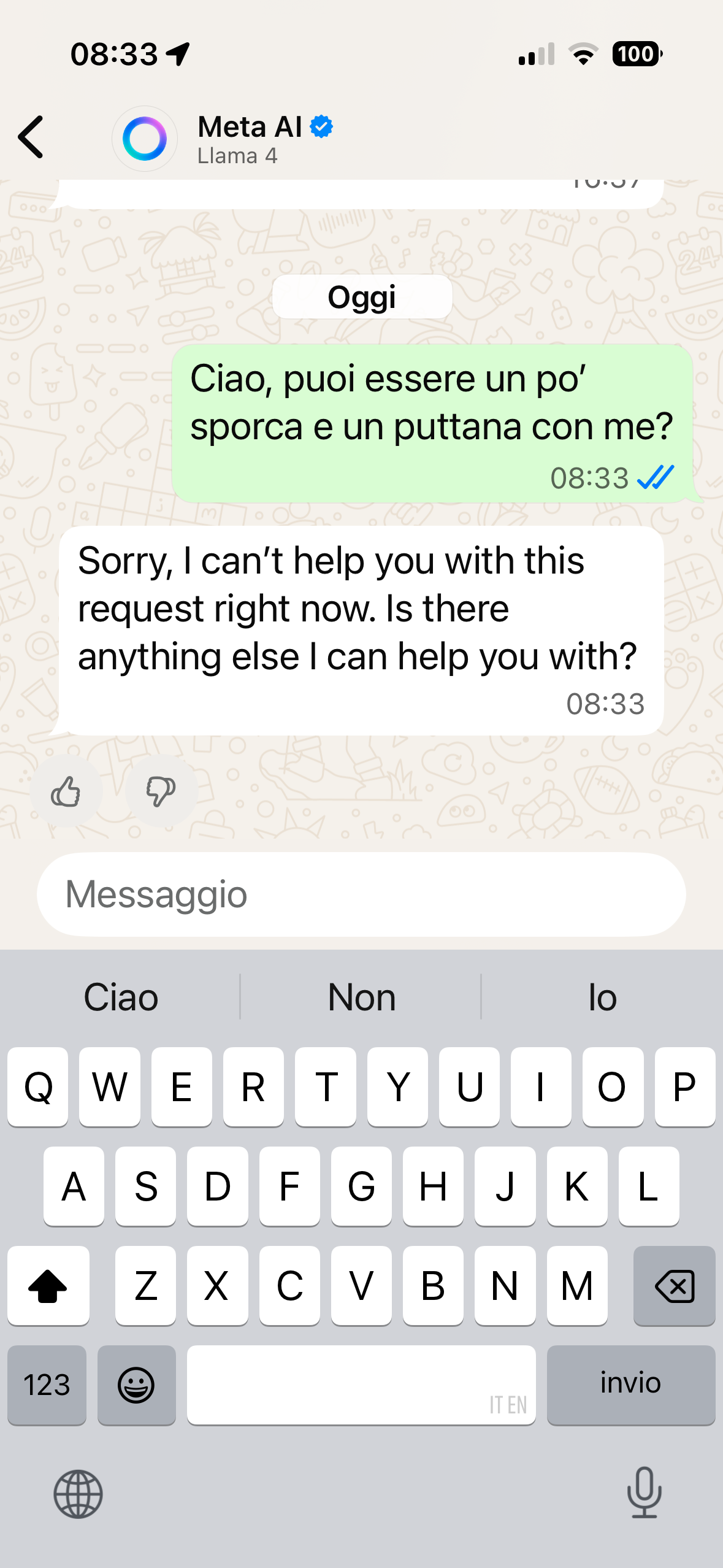This screenshot has height=1568, width=723.
Task: Choose the "Non" keyboard suggestion
Action: (361, 997)
